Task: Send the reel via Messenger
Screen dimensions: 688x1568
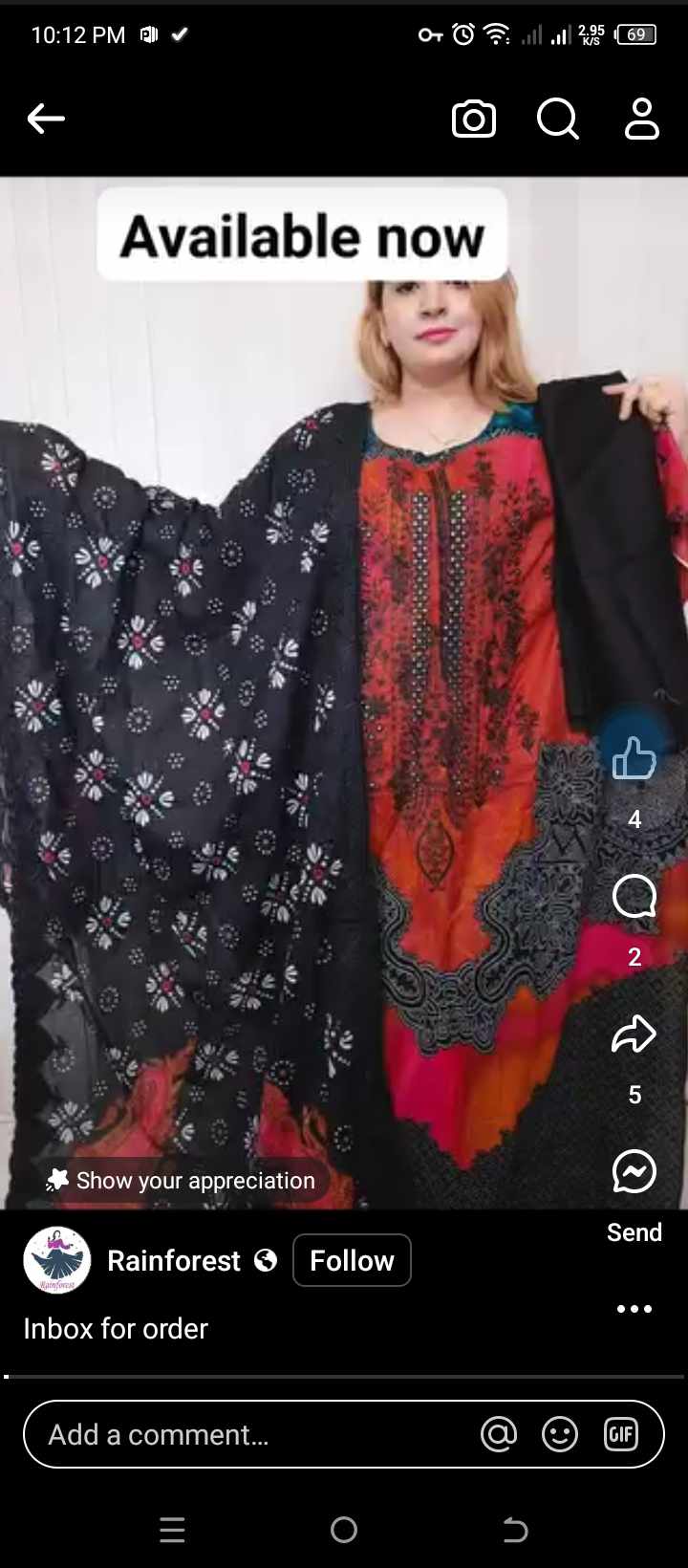Action: (634, 1172)
